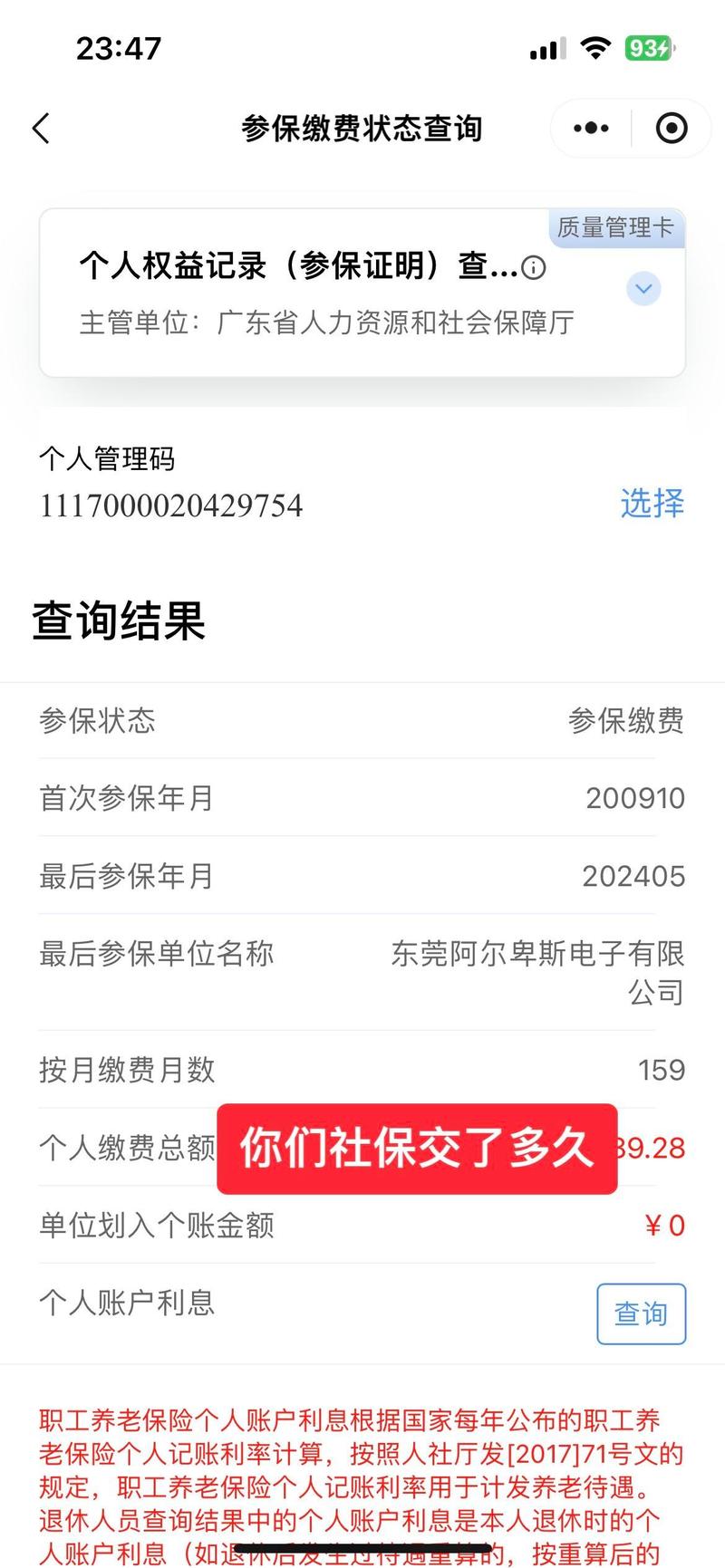Tap the back arrow to return
Image resolution: width=725 pixels, height=1568 pixels.
coord(41,128)
